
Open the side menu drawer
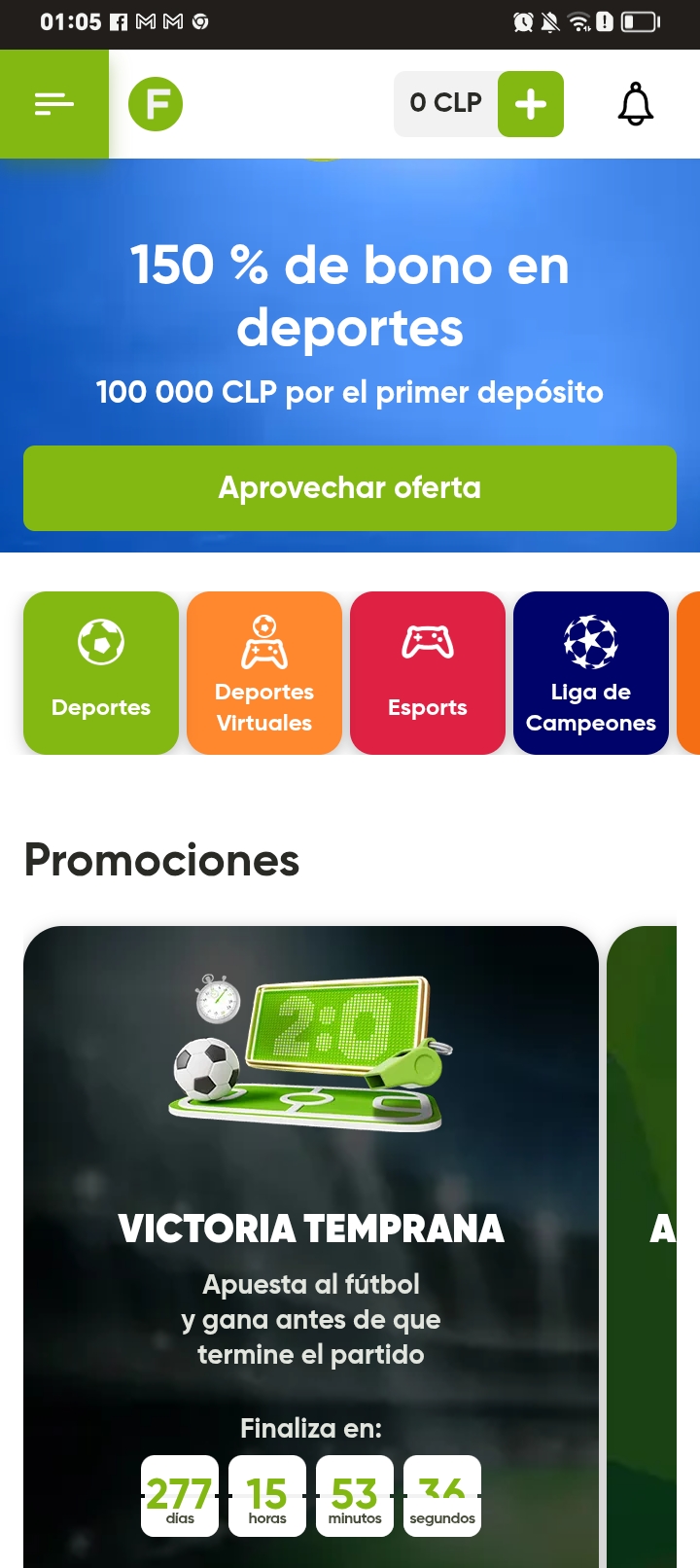point(54,103)
